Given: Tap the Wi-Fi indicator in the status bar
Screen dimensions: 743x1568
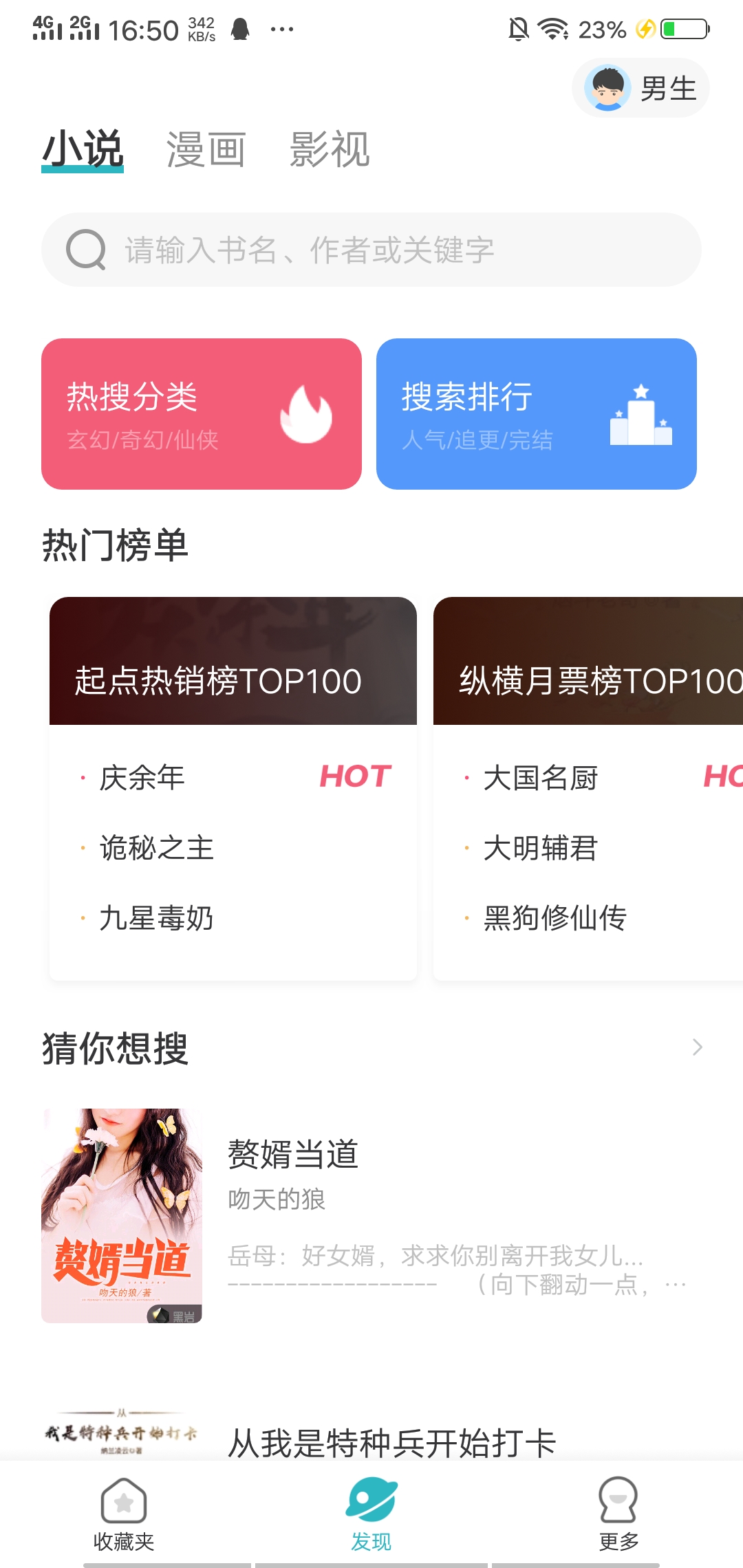Looking at the screenshot, I should click(550, 28).
